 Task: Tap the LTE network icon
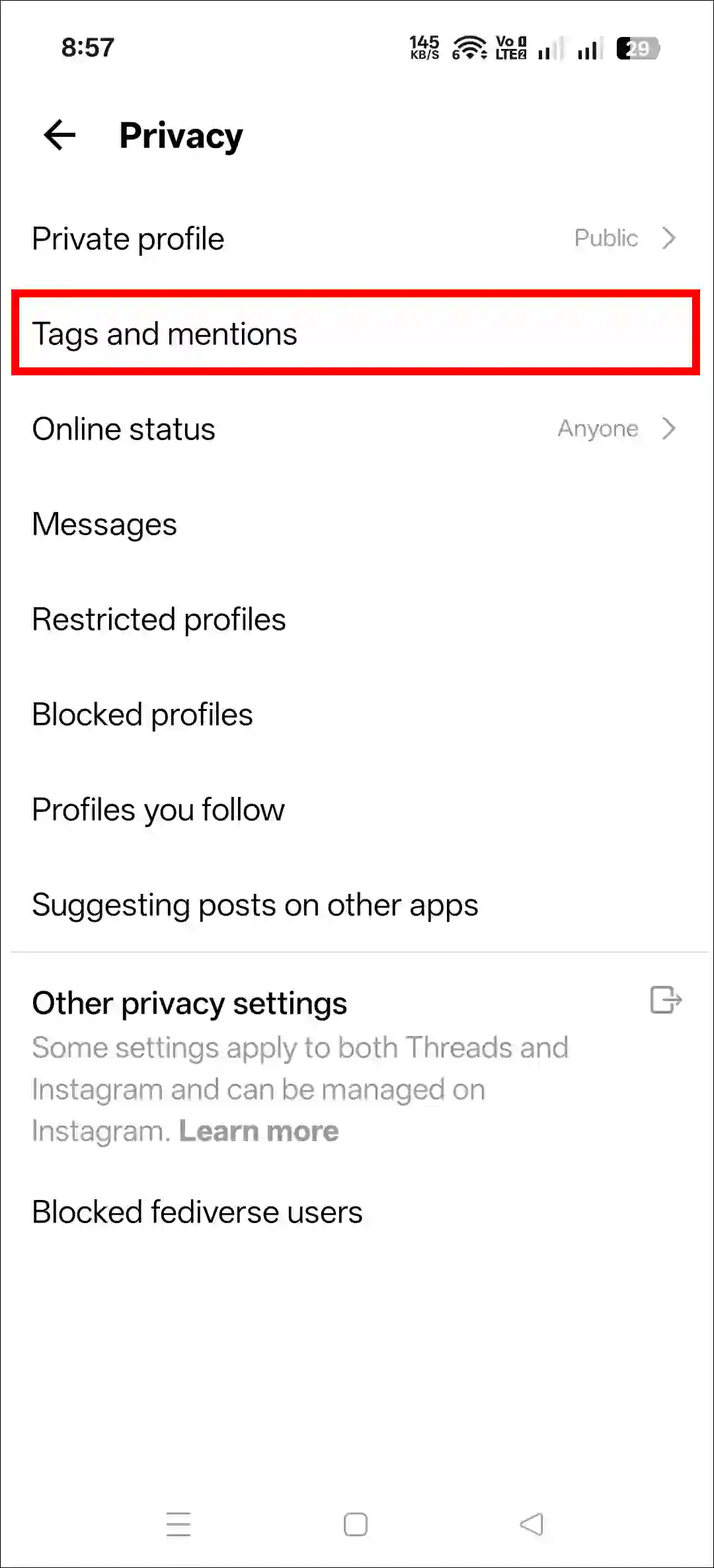tap(509, 48)
